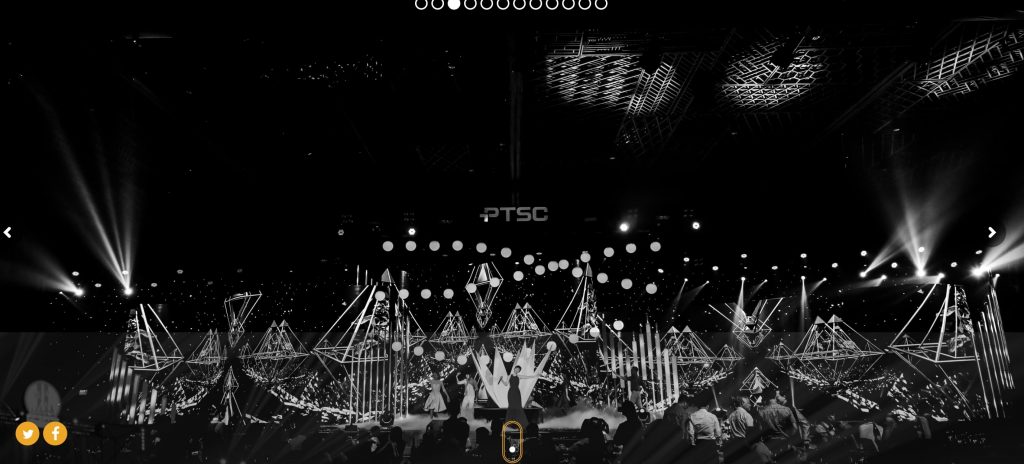Viewport: 1024px width, 464px height.
Task: Open the Facebook share icon
Action: 55,433
